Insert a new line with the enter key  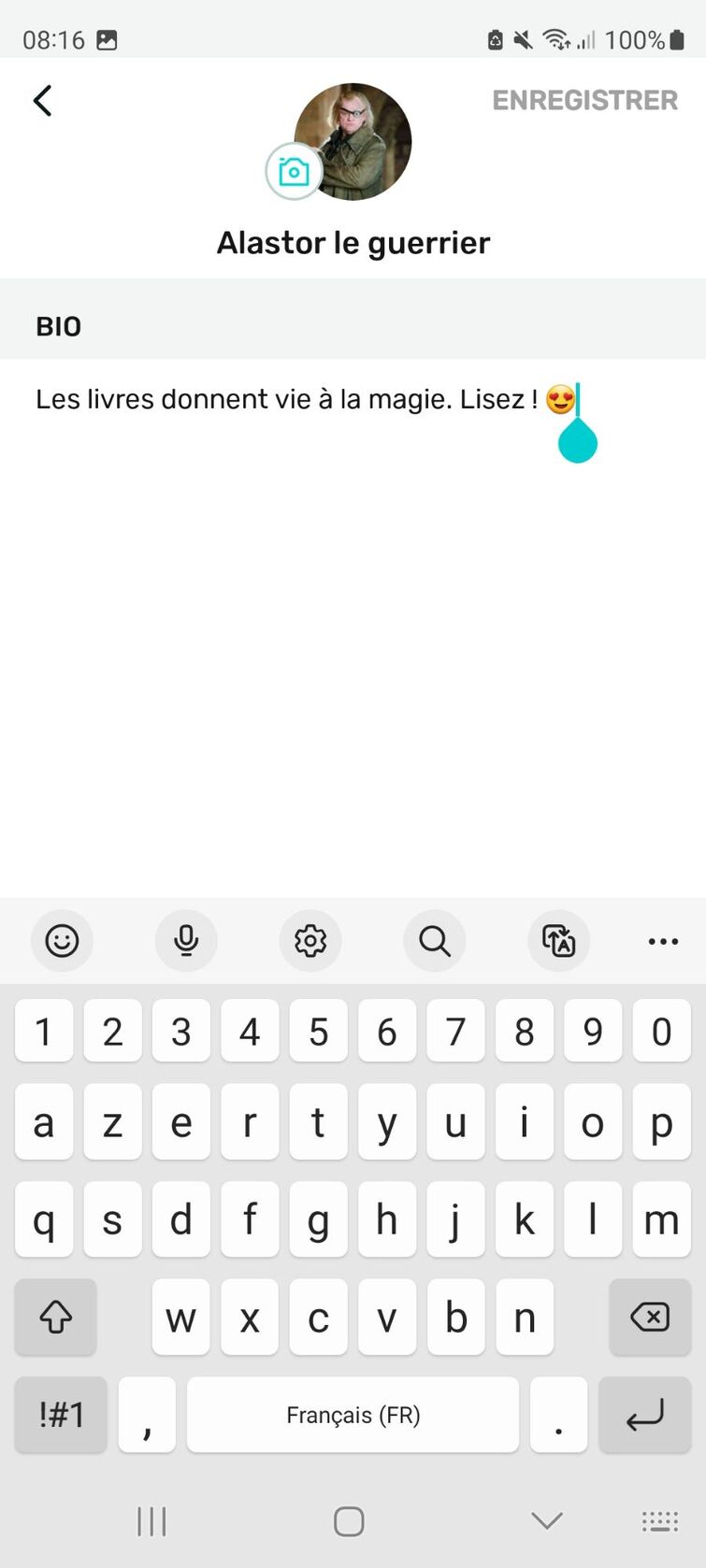644,1415
